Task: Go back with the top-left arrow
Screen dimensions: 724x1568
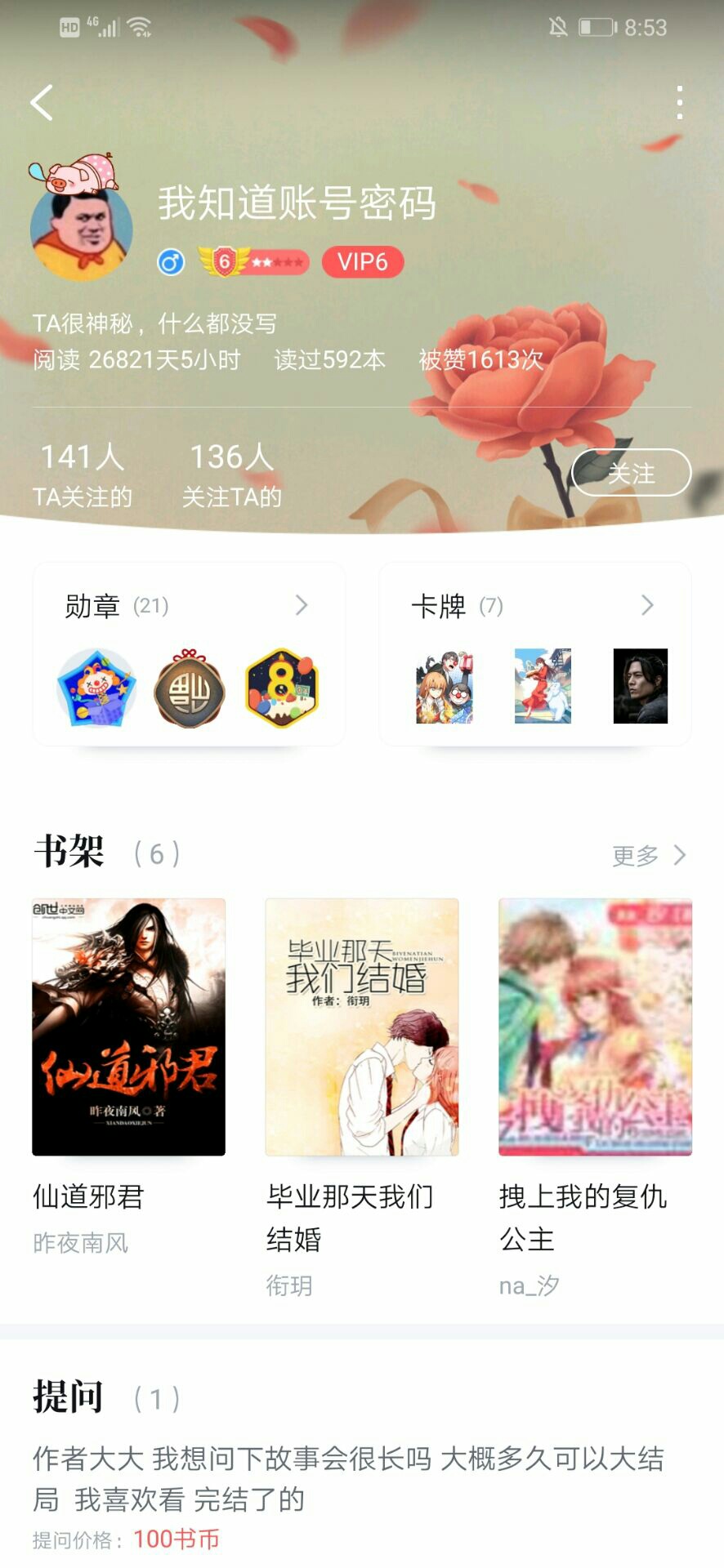Action: (x=42, y=103)
